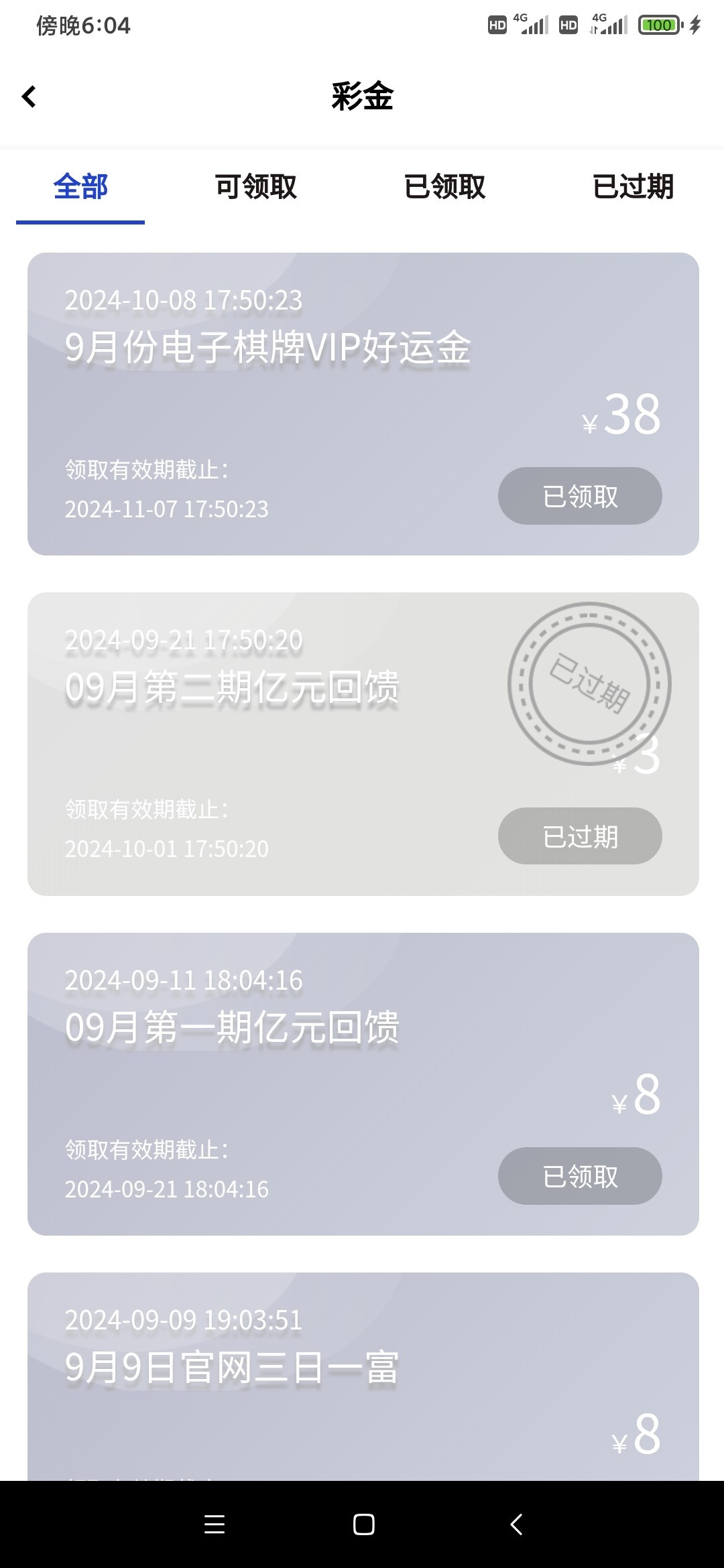This screenshot has height=1568, width=724.
Task: Tap 已领取 on the 9月份电子棋牌VIP好运金 card
Action: (x=580, y=496)
